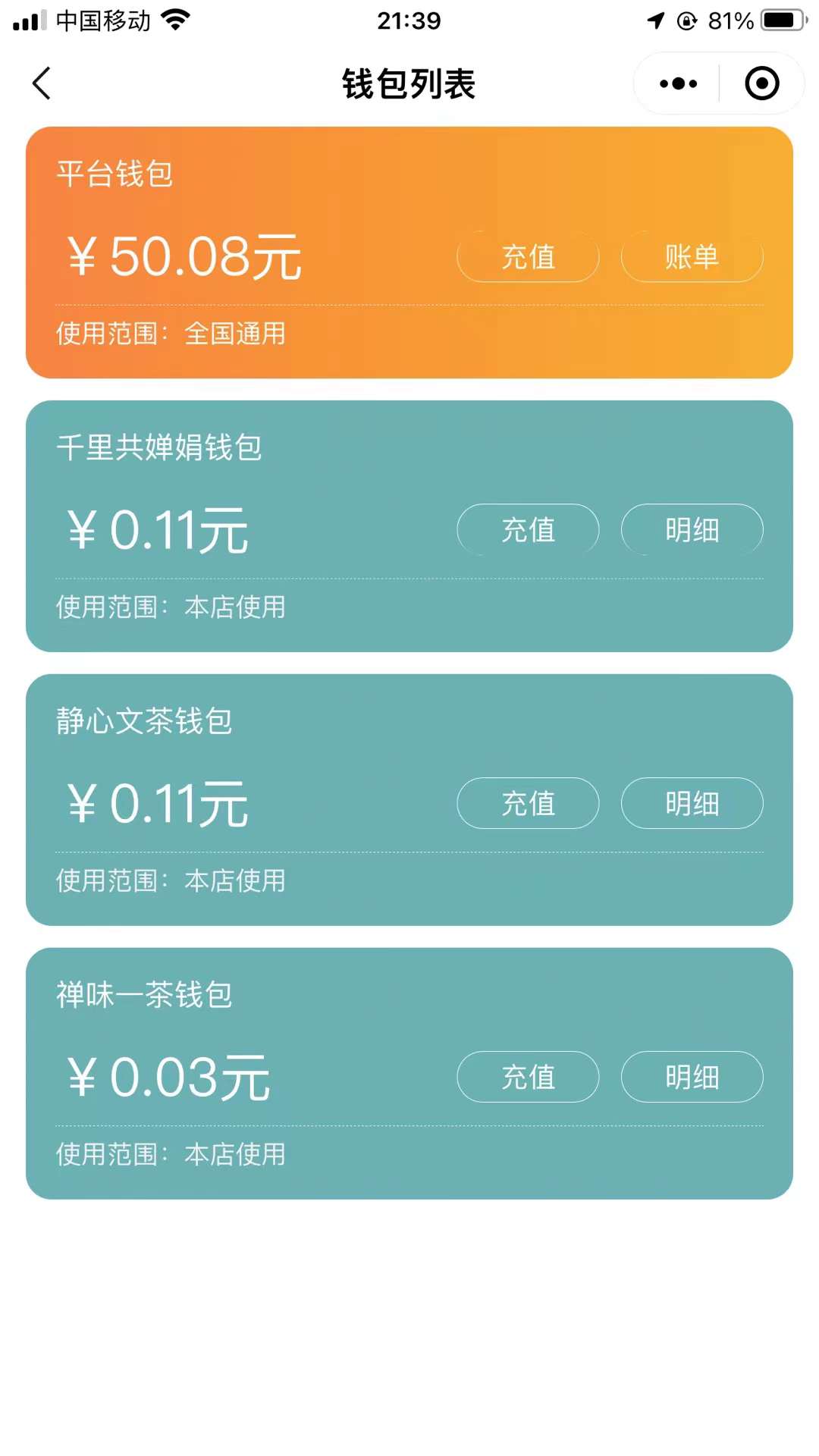Show 明细 of 静心文茶钱包
The height and width of the screenshot is (1456, 819).
point(692,804)
